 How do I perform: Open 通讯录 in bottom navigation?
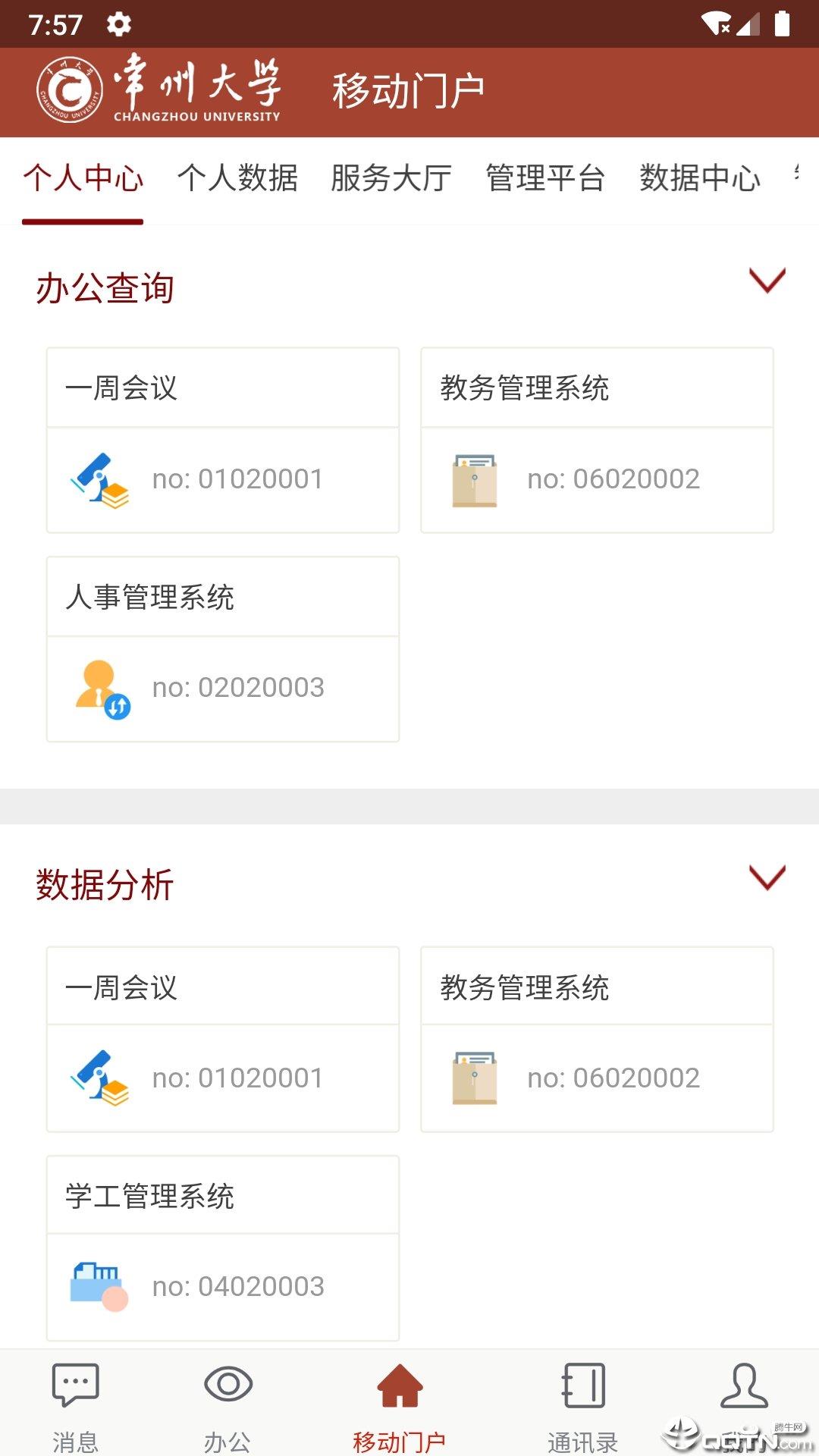click(x=583, y=1407)
